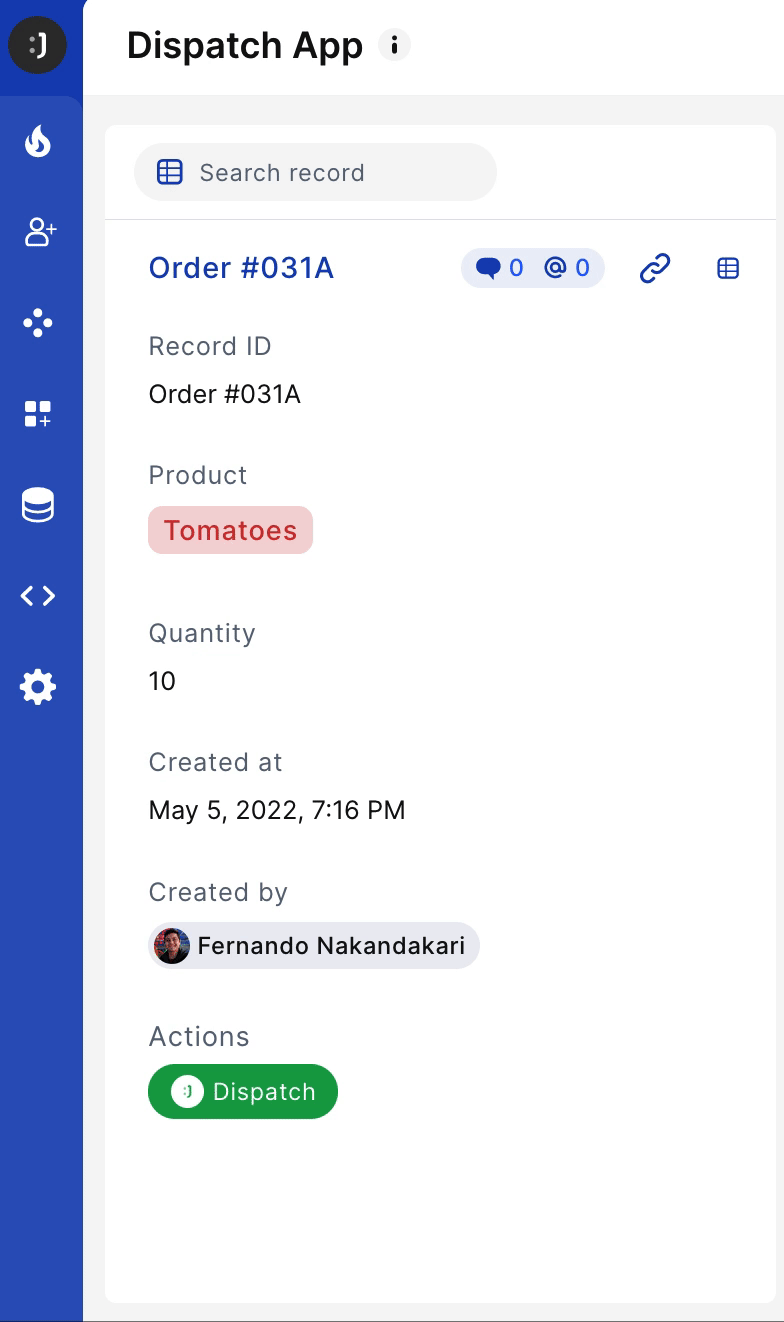
Task: Click the workspace logo at the top left
Action: point(38,45)
